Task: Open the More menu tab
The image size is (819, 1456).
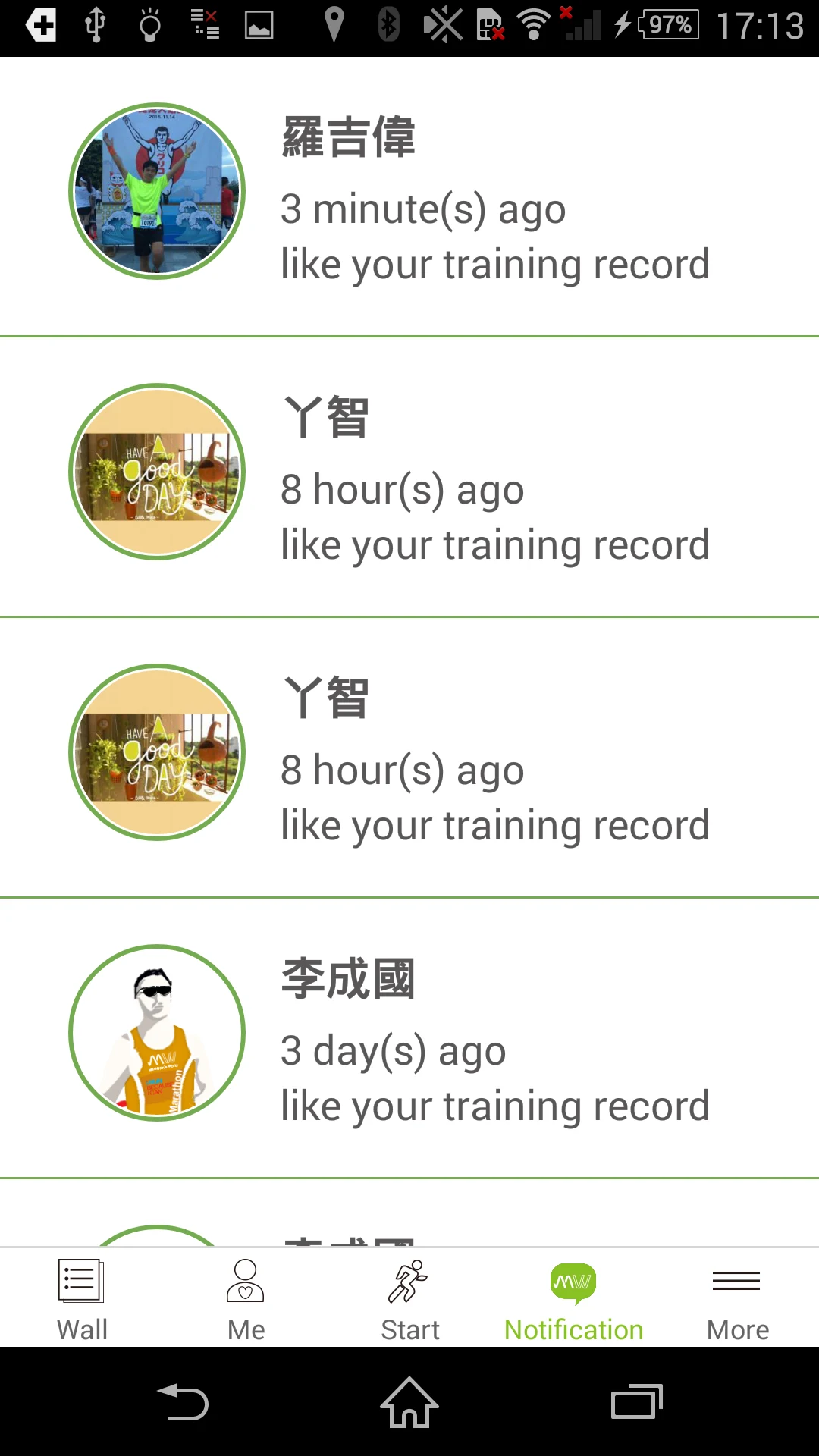Action: (x=737, y=1298)
